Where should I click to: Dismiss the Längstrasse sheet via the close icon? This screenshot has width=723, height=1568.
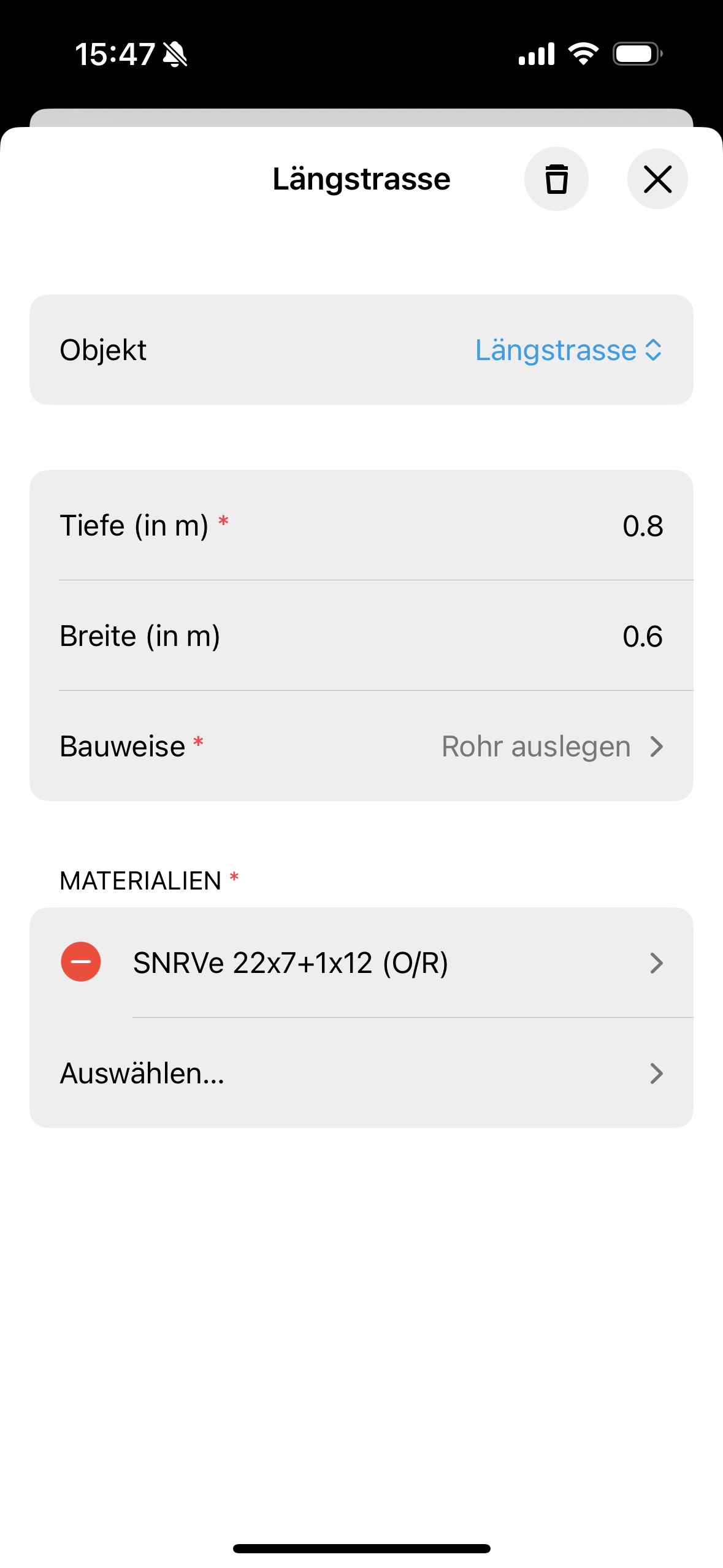tap(657, 179)
